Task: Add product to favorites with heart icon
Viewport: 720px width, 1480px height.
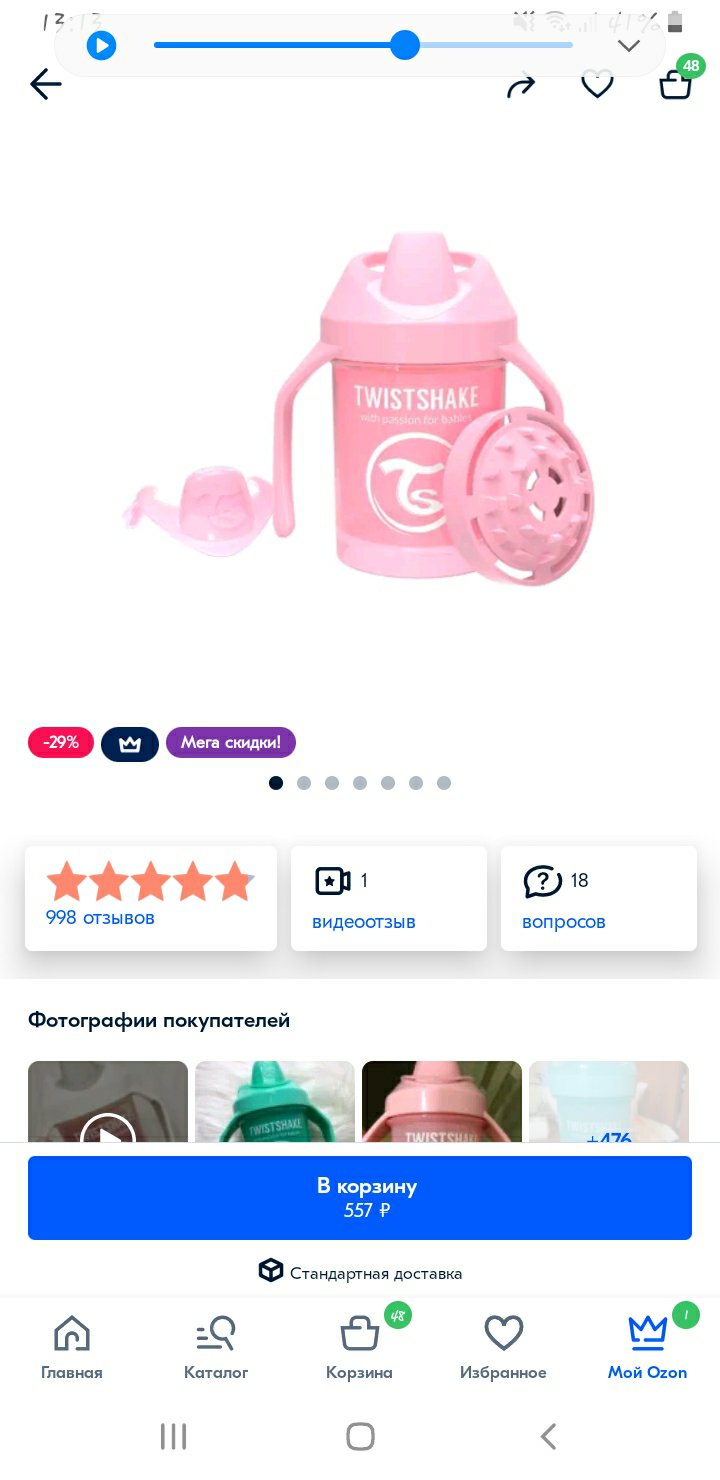Action: point(597,86)
